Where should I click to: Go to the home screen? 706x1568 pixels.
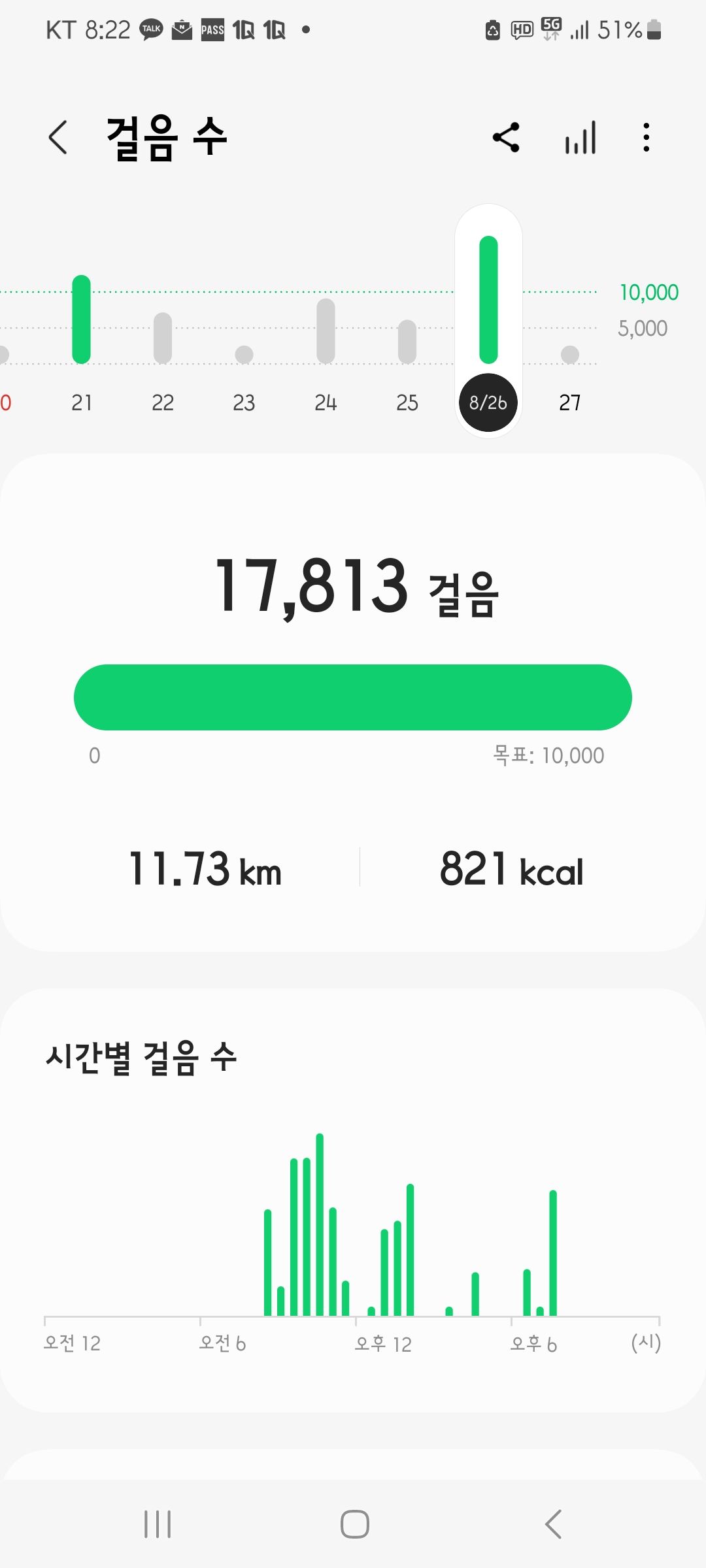[x=354, y=1524]
